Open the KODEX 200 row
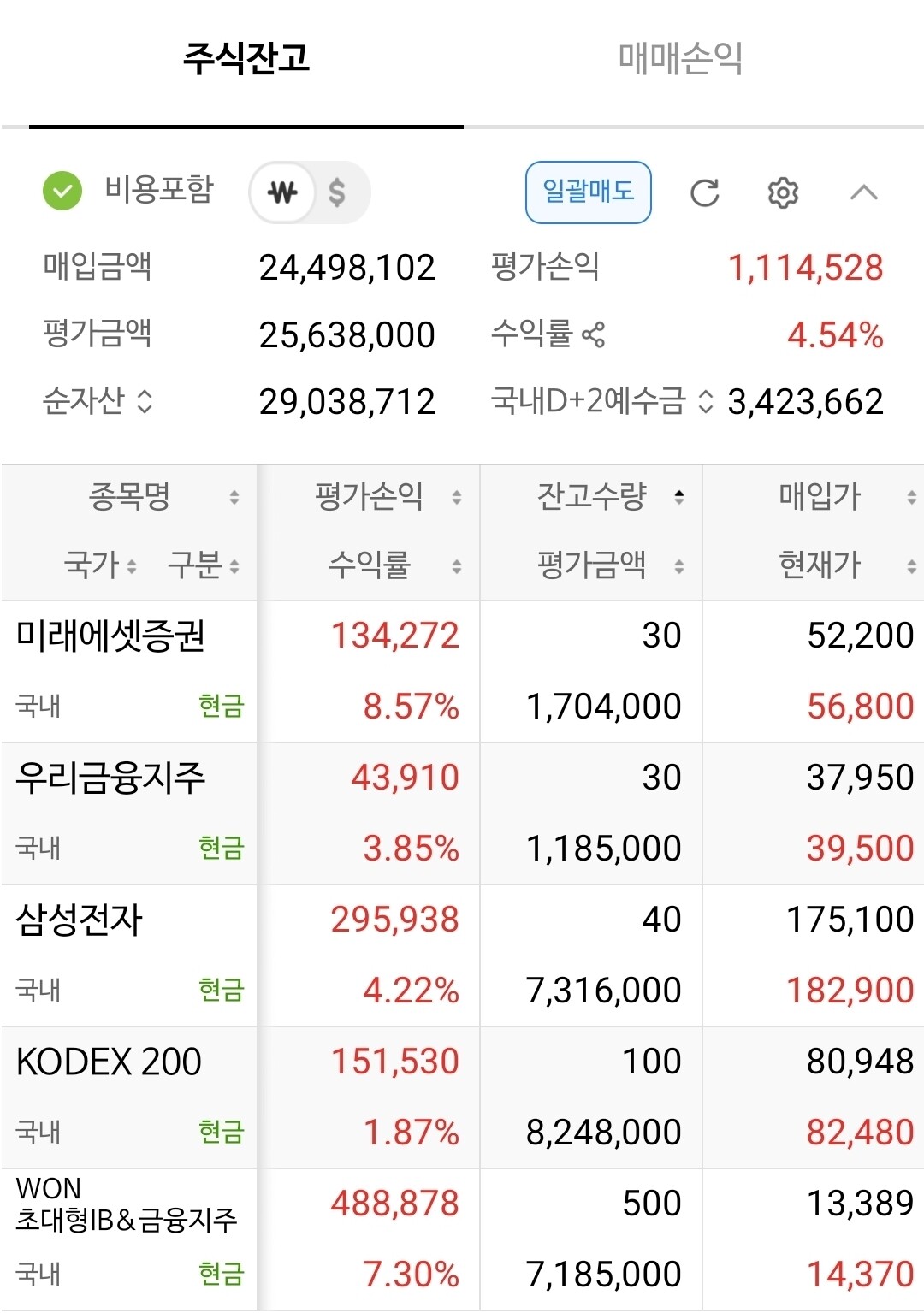Image resolution: width=924 pixels, height=1313 pixels. (x=462, y=1097)
